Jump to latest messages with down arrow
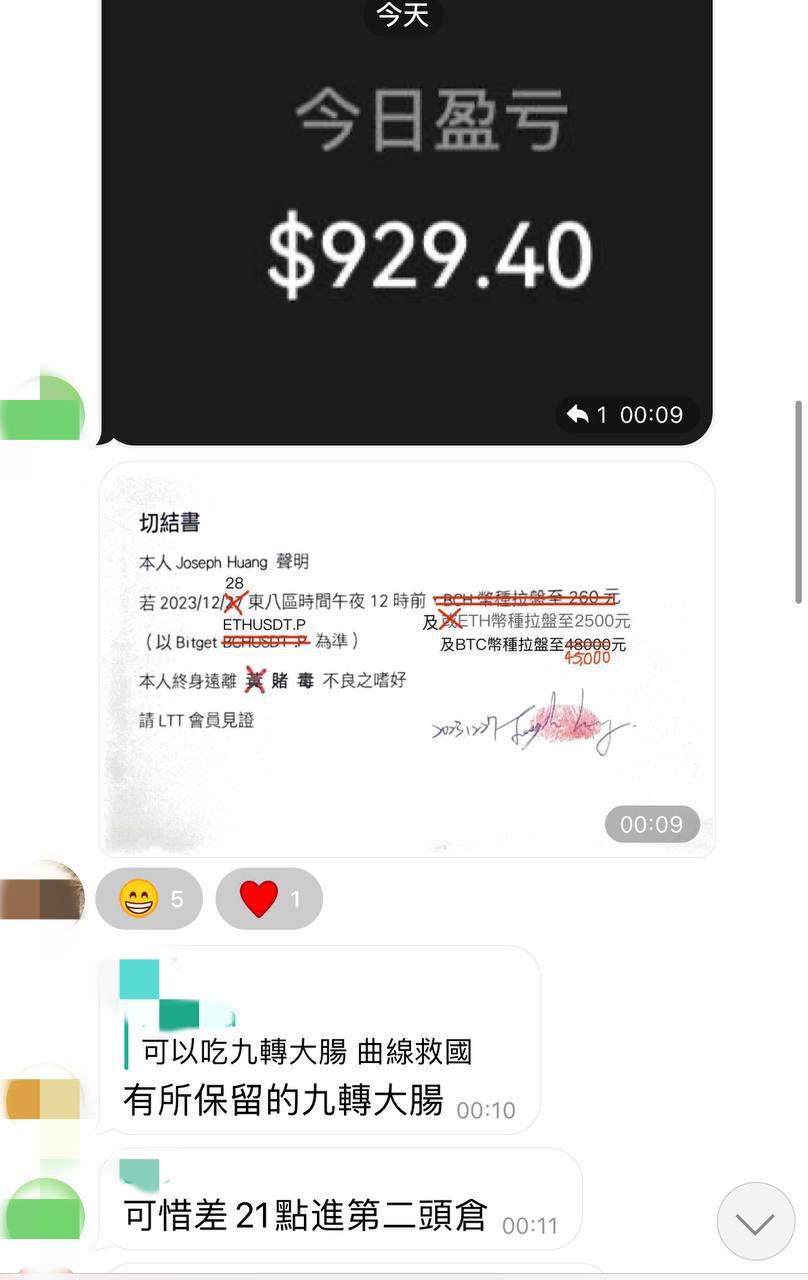This screenshot has width=808, height=1280. coord(755,1222)
